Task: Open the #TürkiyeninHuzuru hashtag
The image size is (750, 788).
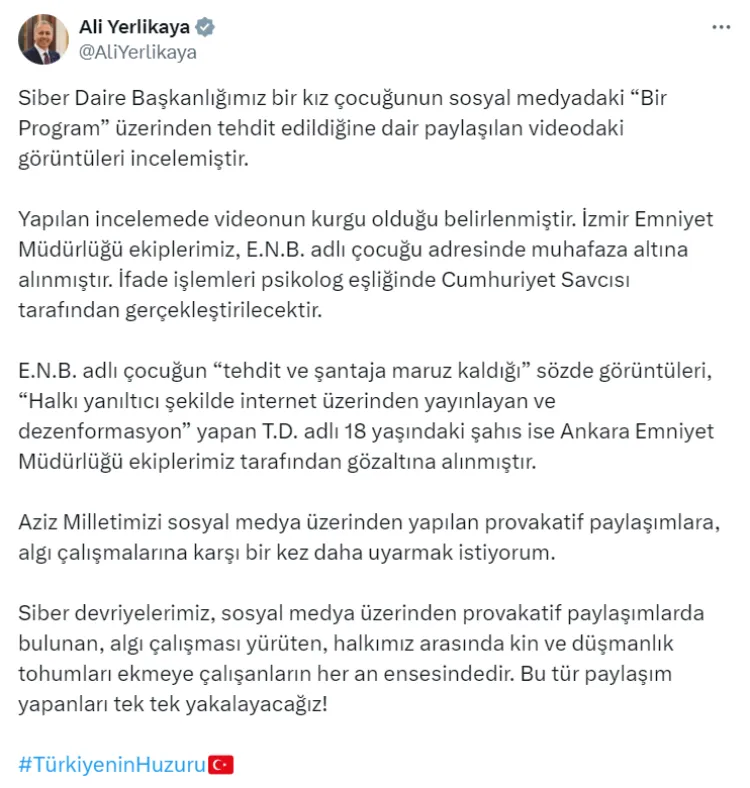Action: tap(112, 765)
